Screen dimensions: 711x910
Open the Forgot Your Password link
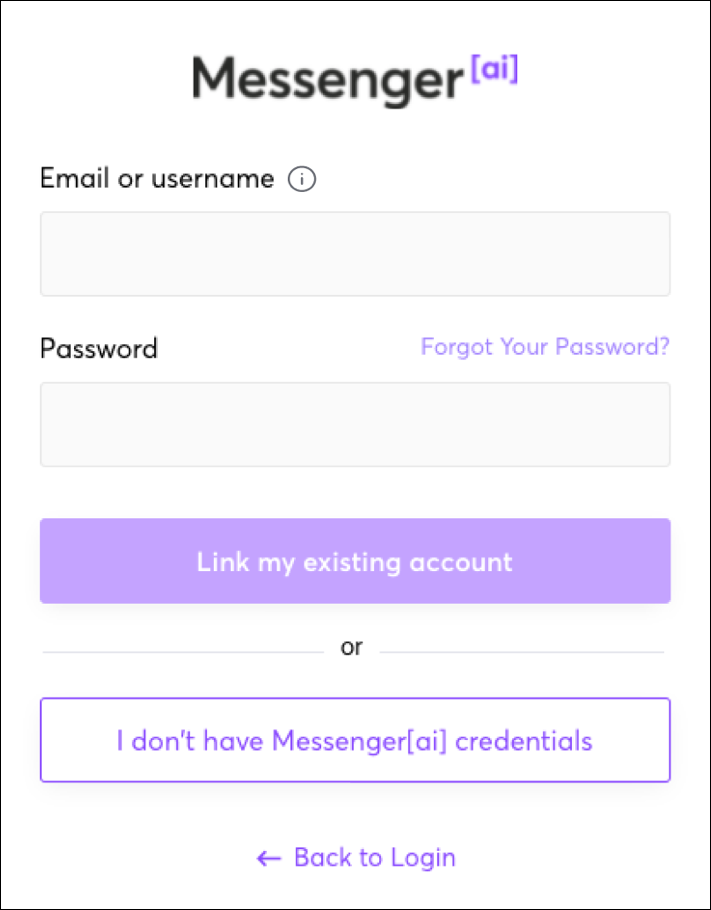tap(545, 347)
